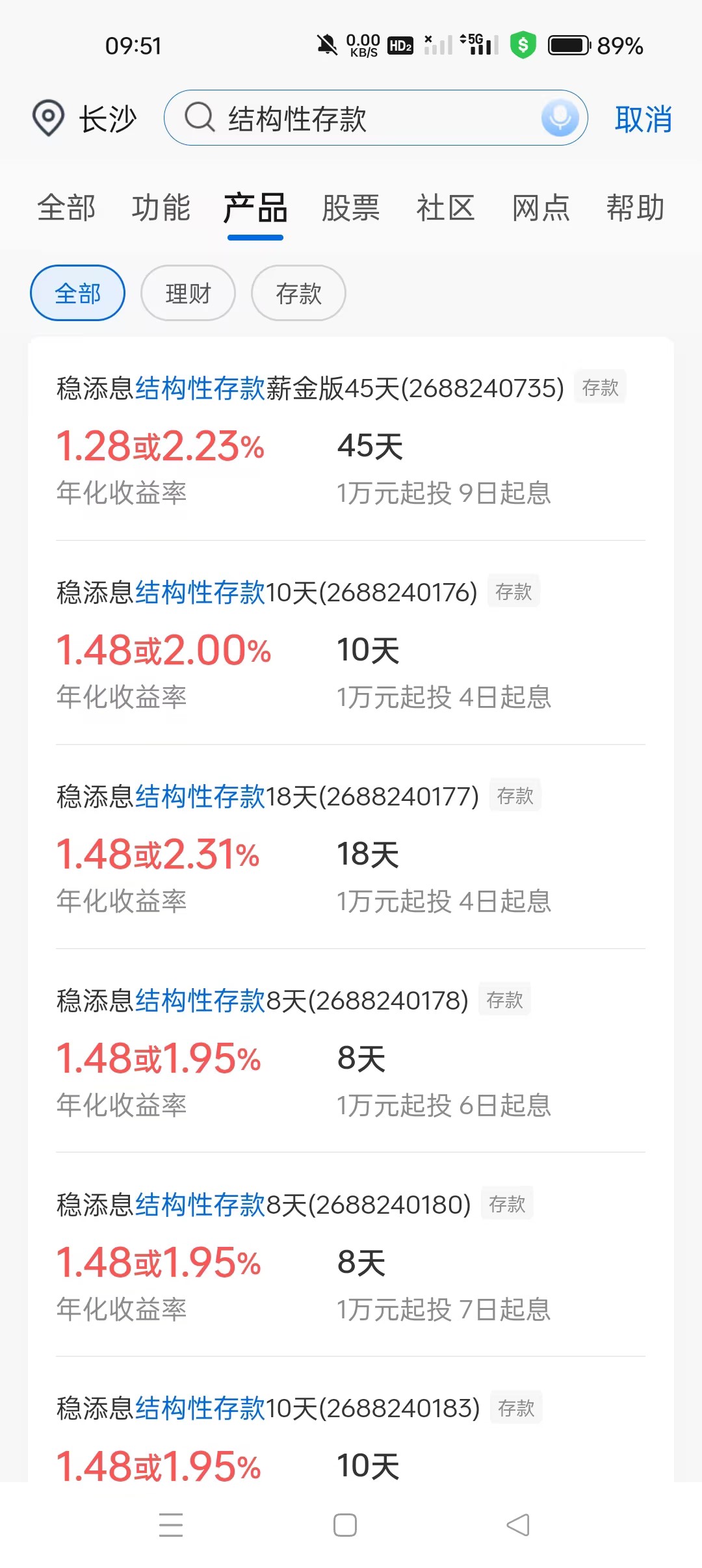Viewport: 702px width, 1568px height.
Task: Open 8天 deposit product 2688240178
Action: click(263, 1001)
